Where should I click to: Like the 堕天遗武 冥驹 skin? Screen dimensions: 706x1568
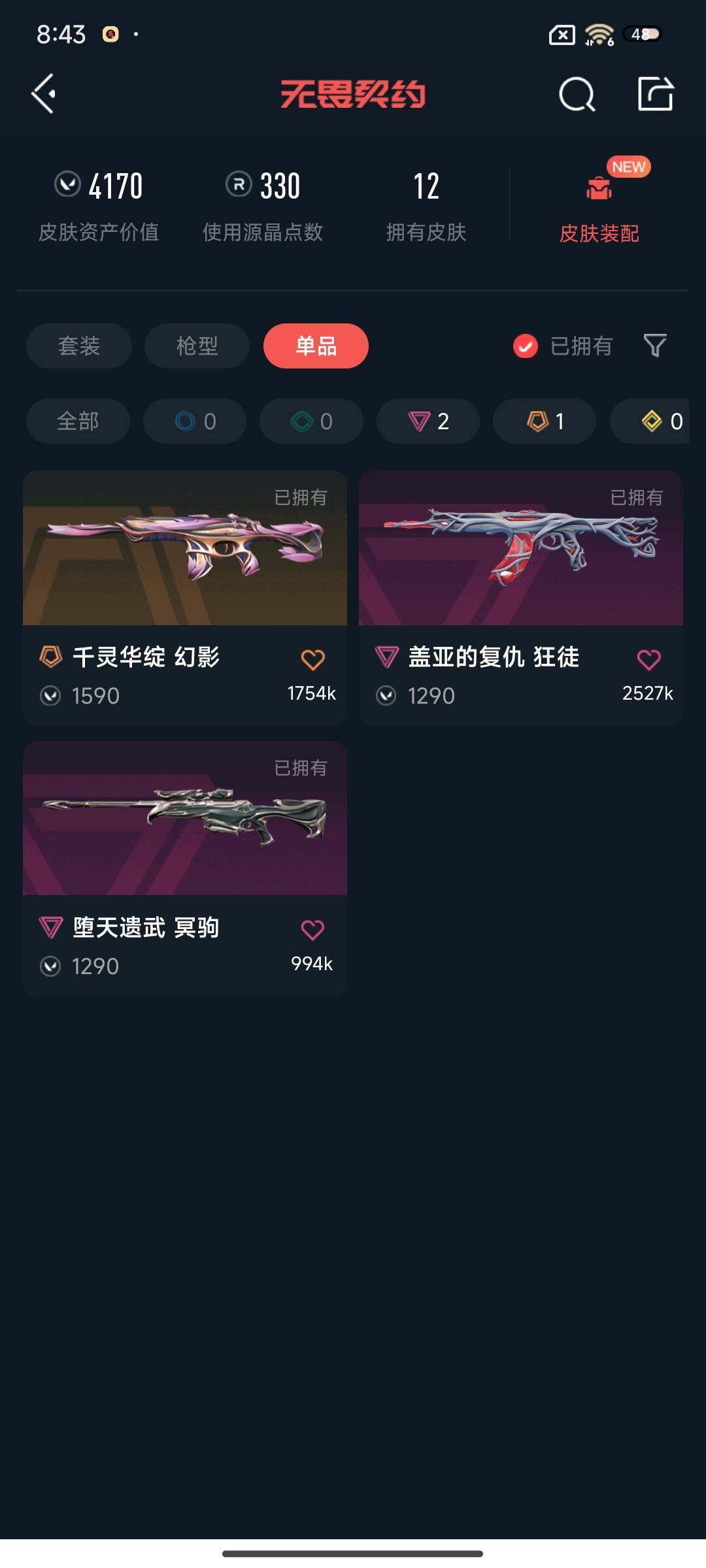(x=312, y=929)
